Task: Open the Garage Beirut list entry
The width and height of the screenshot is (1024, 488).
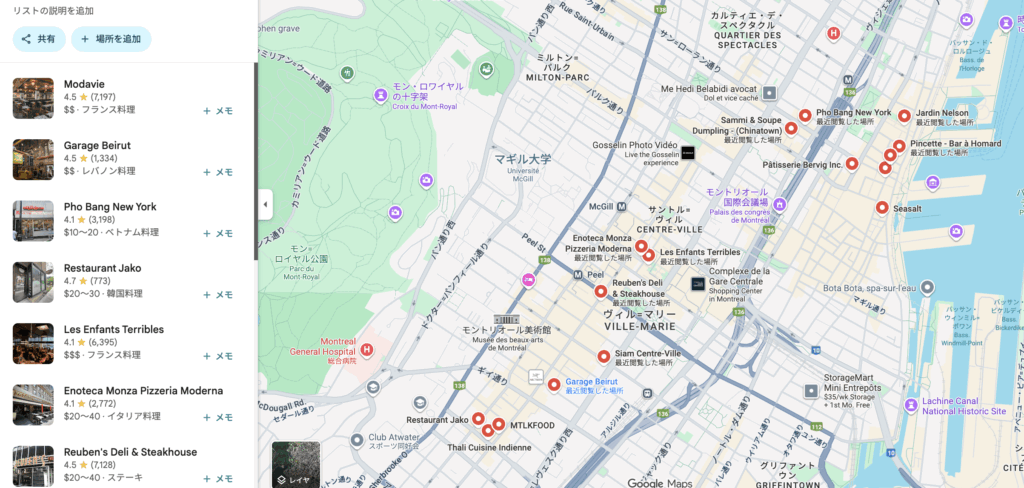Action: coord(97,145)
